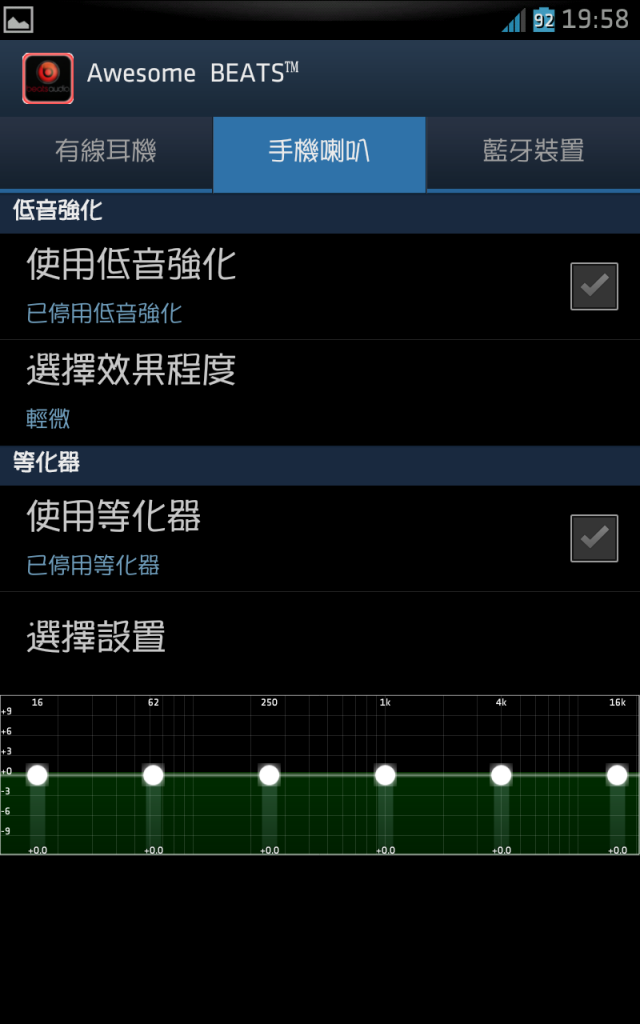Screen dimensions: 640x1024
Task: Tap the 1k equalizer band knob
Action: coord(385,775)
